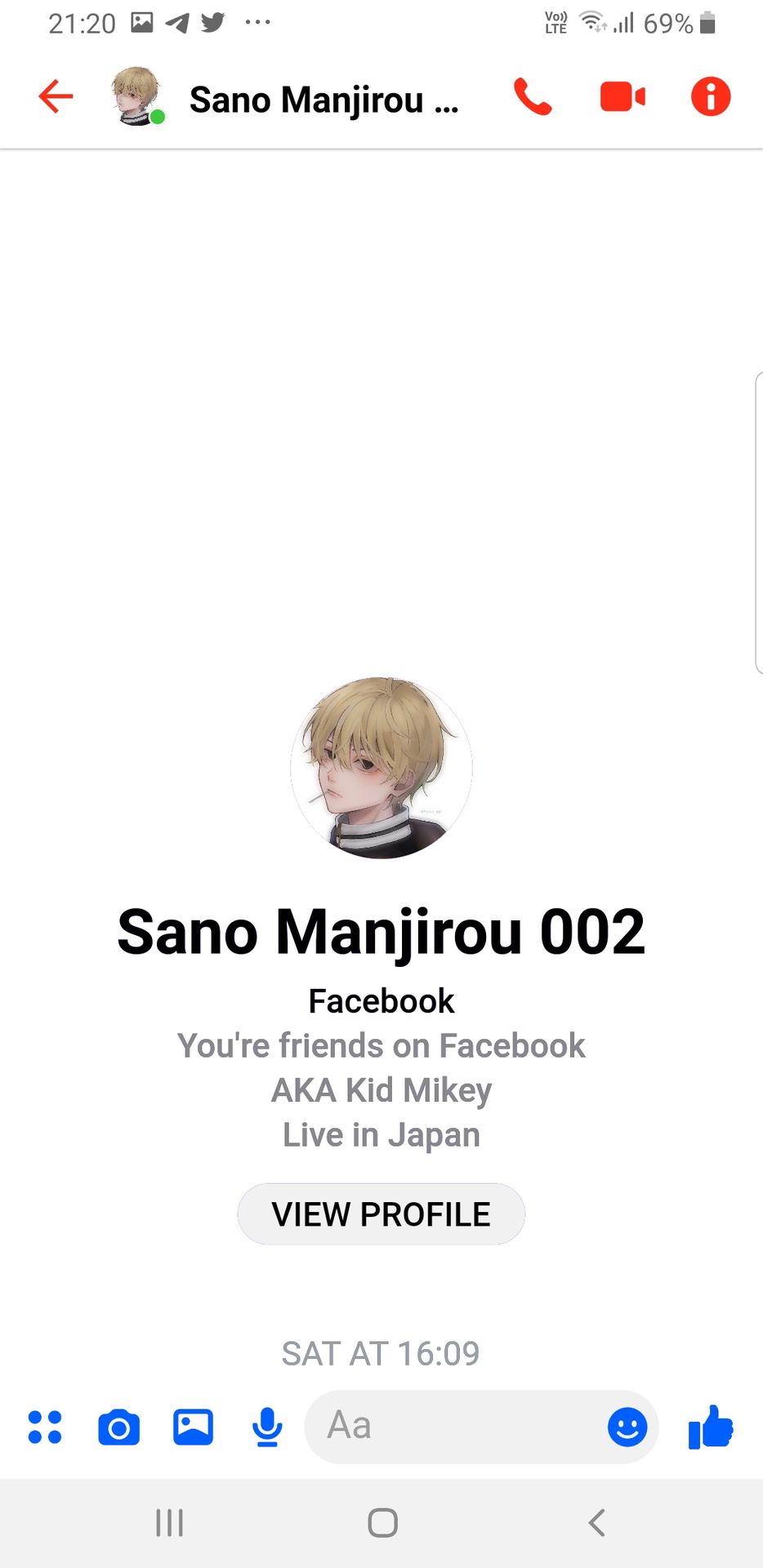Tap the VIEW PROFILE button
The image size is (763, 1568).
click(381, 1214)
